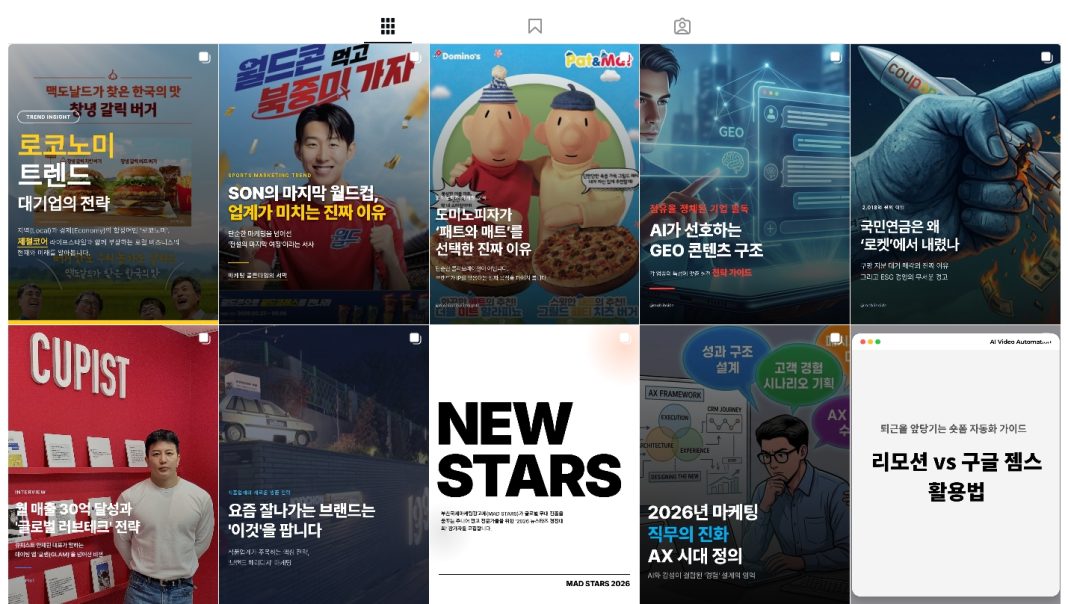Switch to the saved bookmark tab
Viewport: 1068px width, 604px height.
tap(535, 26)
